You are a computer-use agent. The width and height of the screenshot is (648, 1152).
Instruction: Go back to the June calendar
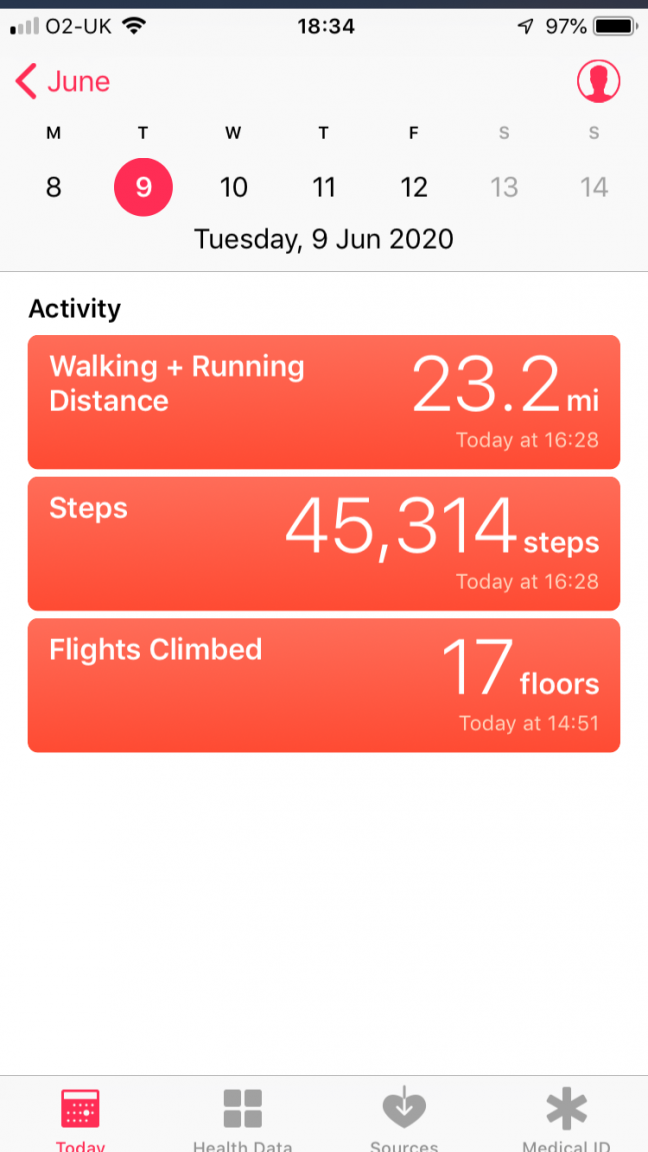coord(63,82)
